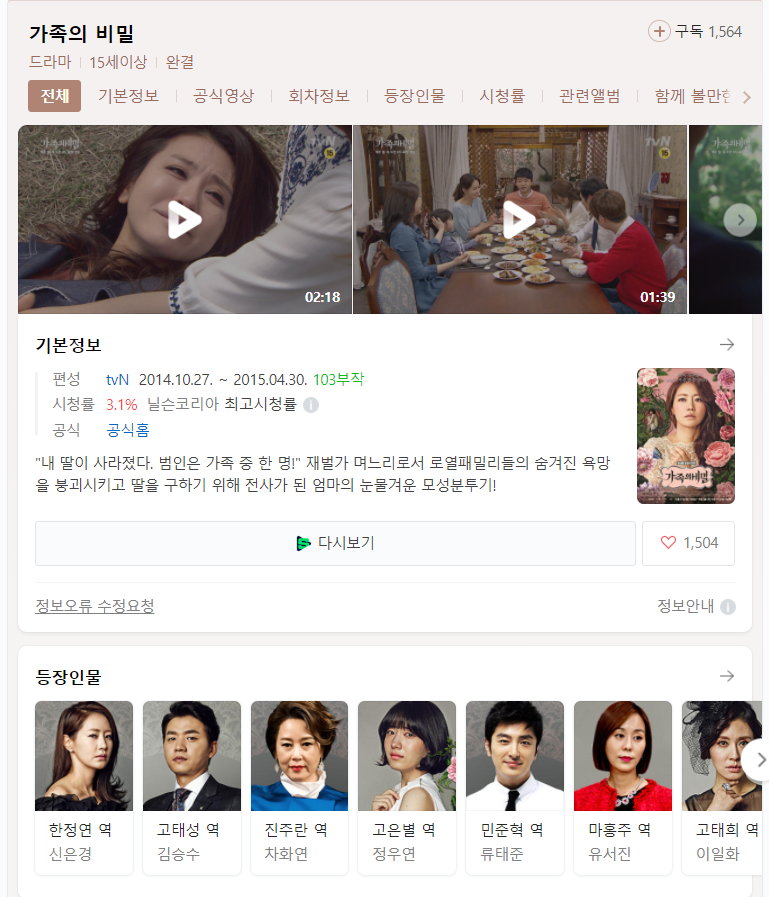Screen dimensions: 769x897
Task: Open the 공식홈 official site link
Action: [x=128, y=430]
